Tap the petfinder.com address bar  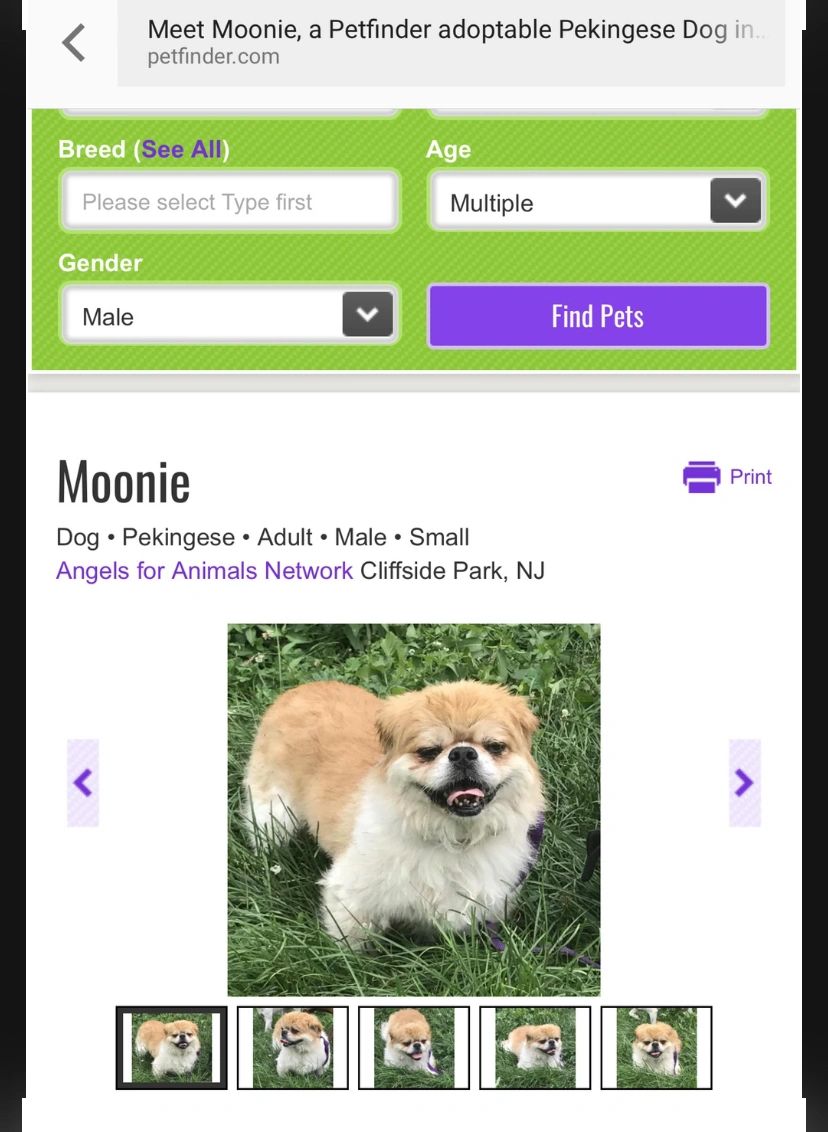(x=450, y=43)
